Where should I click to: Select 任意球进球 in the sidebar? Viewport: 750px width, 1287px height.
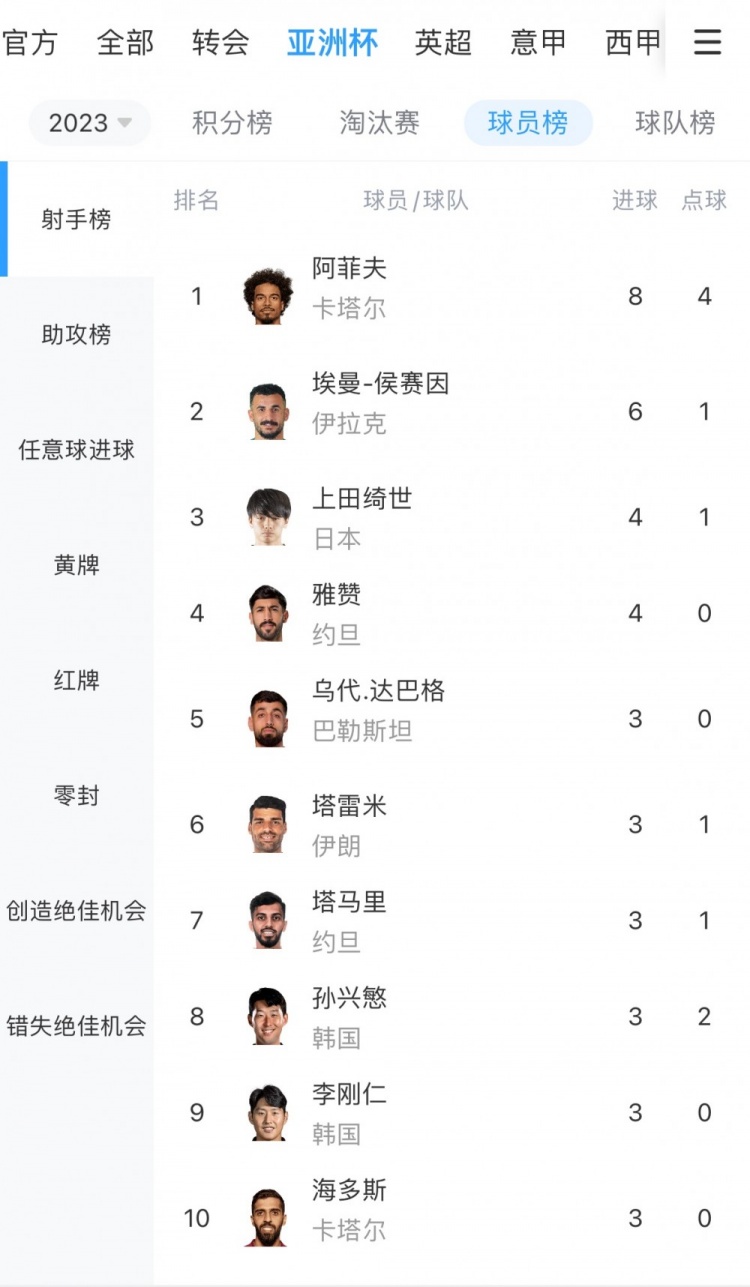pyautogui.click(x=76, y=450)
